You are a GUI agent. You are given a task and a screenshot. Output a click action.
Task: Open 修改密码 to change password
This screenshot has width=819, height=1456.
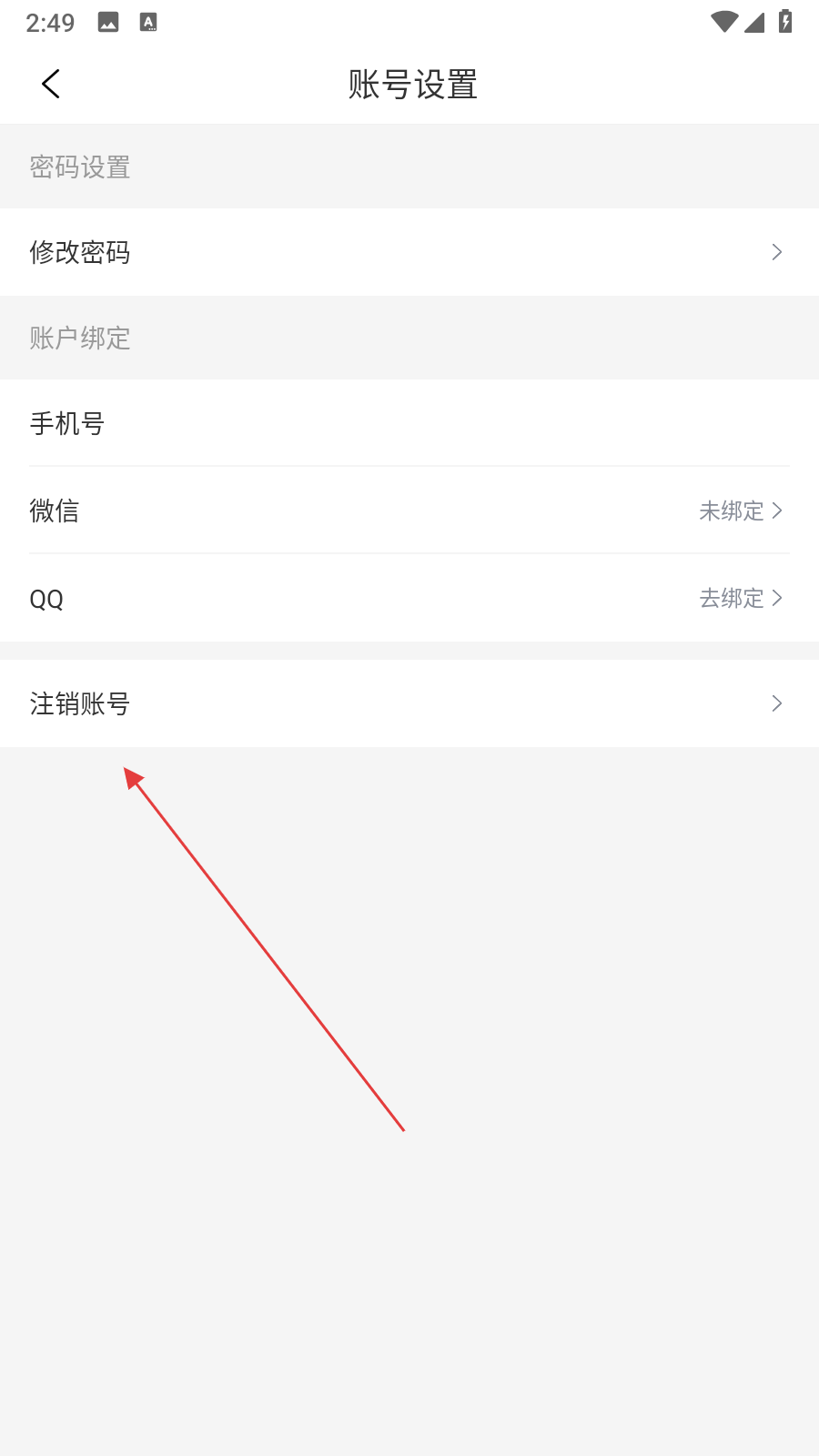coord(409,252)
